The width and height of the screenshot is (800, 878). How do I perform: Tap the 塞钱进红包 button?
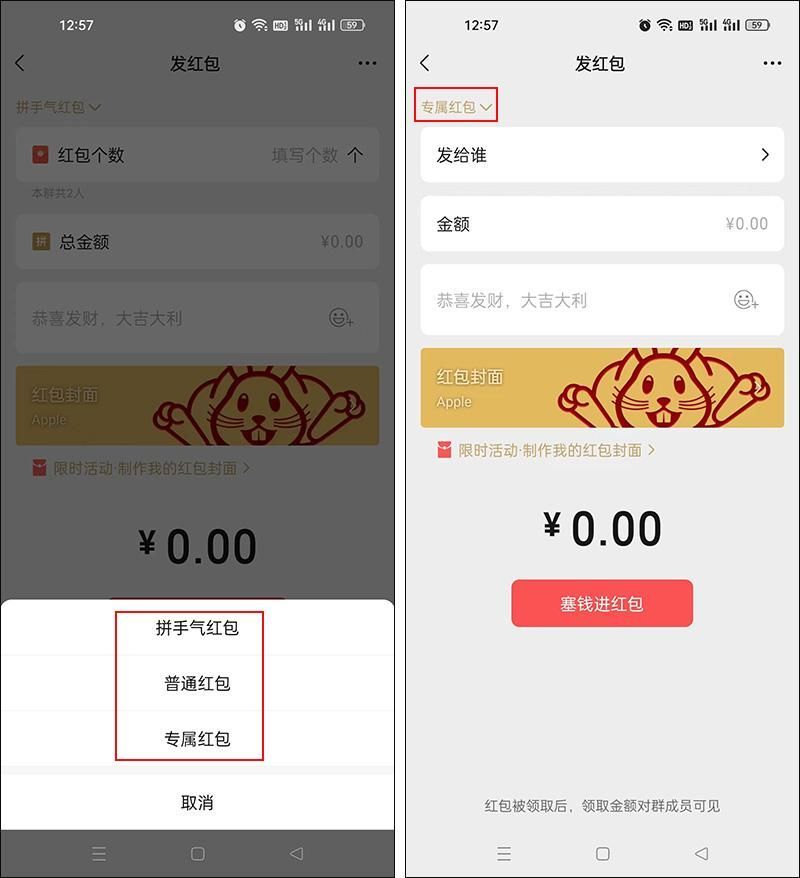click(601, 603)
